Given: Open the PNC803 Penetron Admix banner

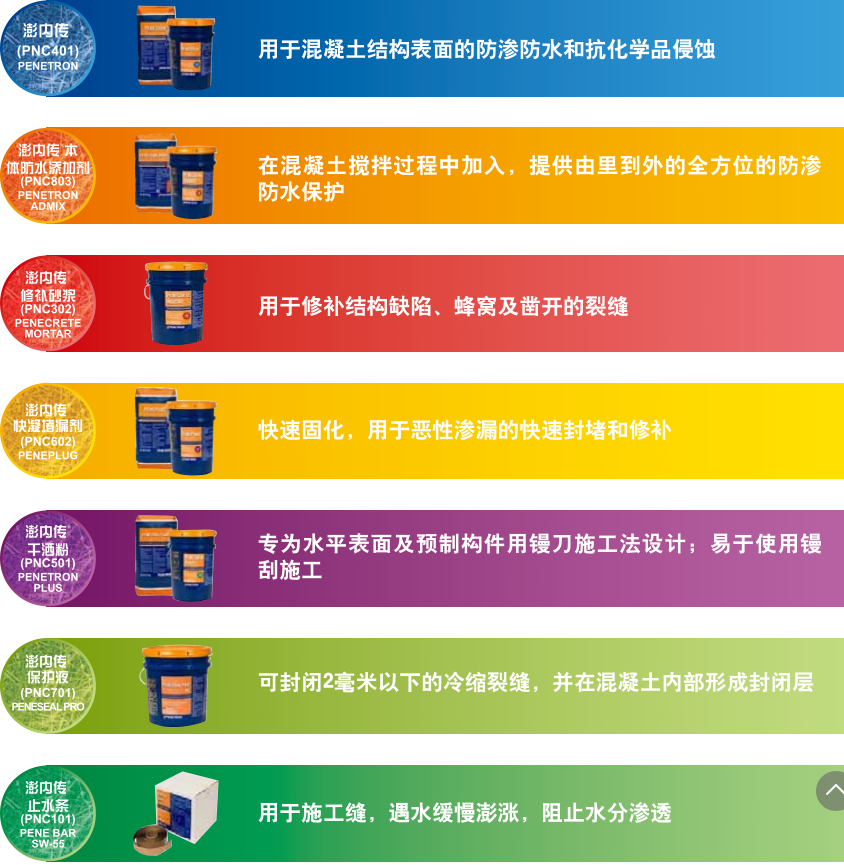Looking at the screenshot, I should [420, 176].
